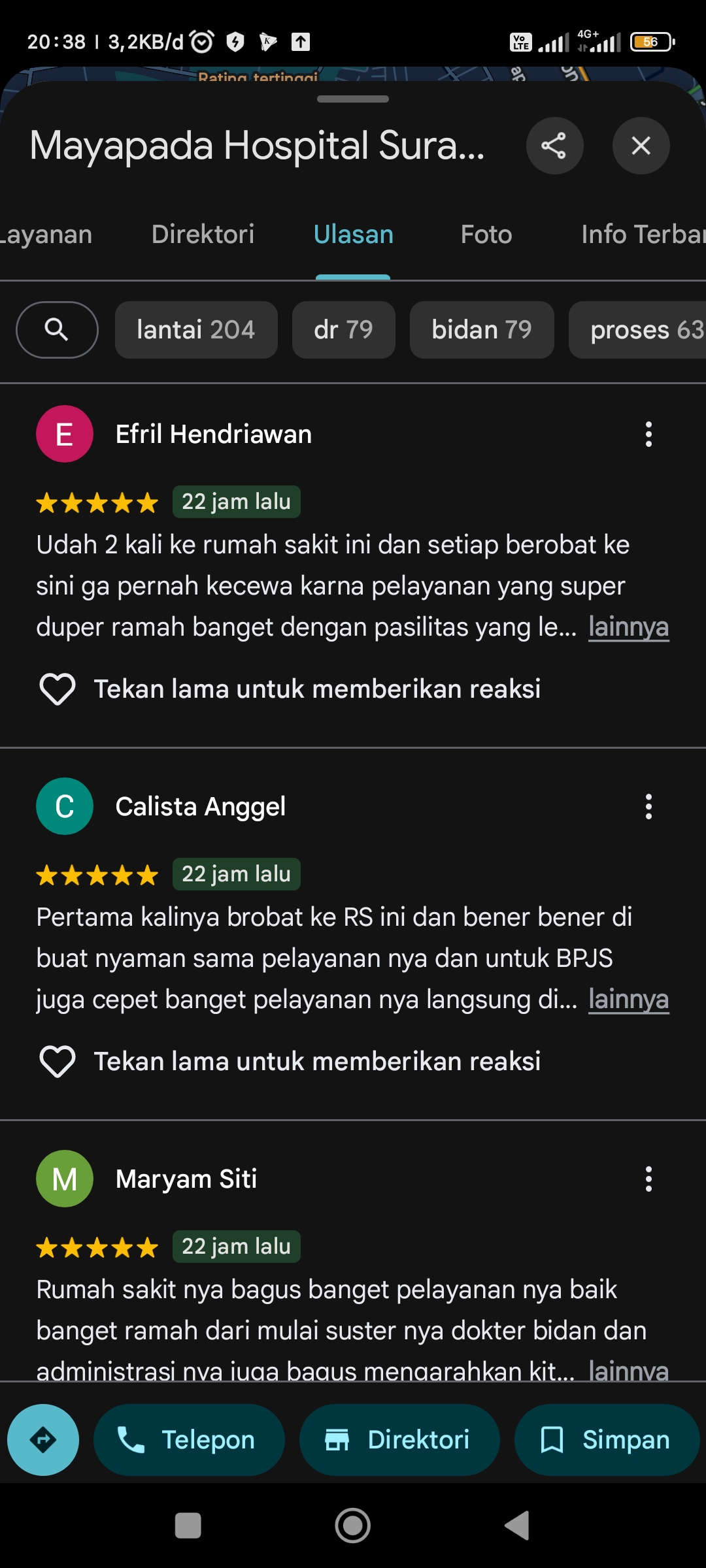Screen dimensions: 706x1568
Task: Tap the heart under Efril Hendriawan's review
Action: pos(58,689)
